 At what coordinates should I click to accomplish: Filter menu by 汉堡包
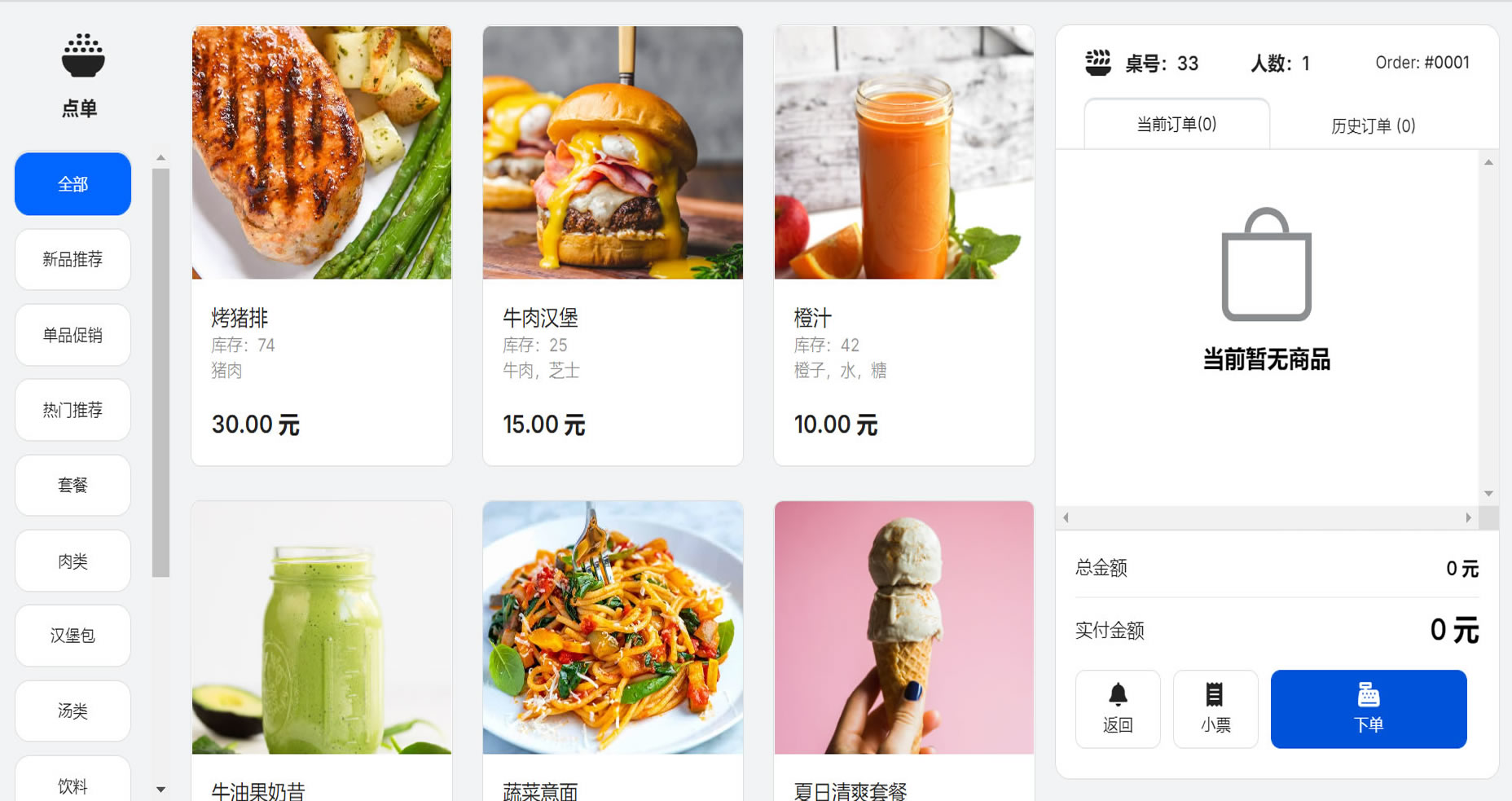(73, 636)
